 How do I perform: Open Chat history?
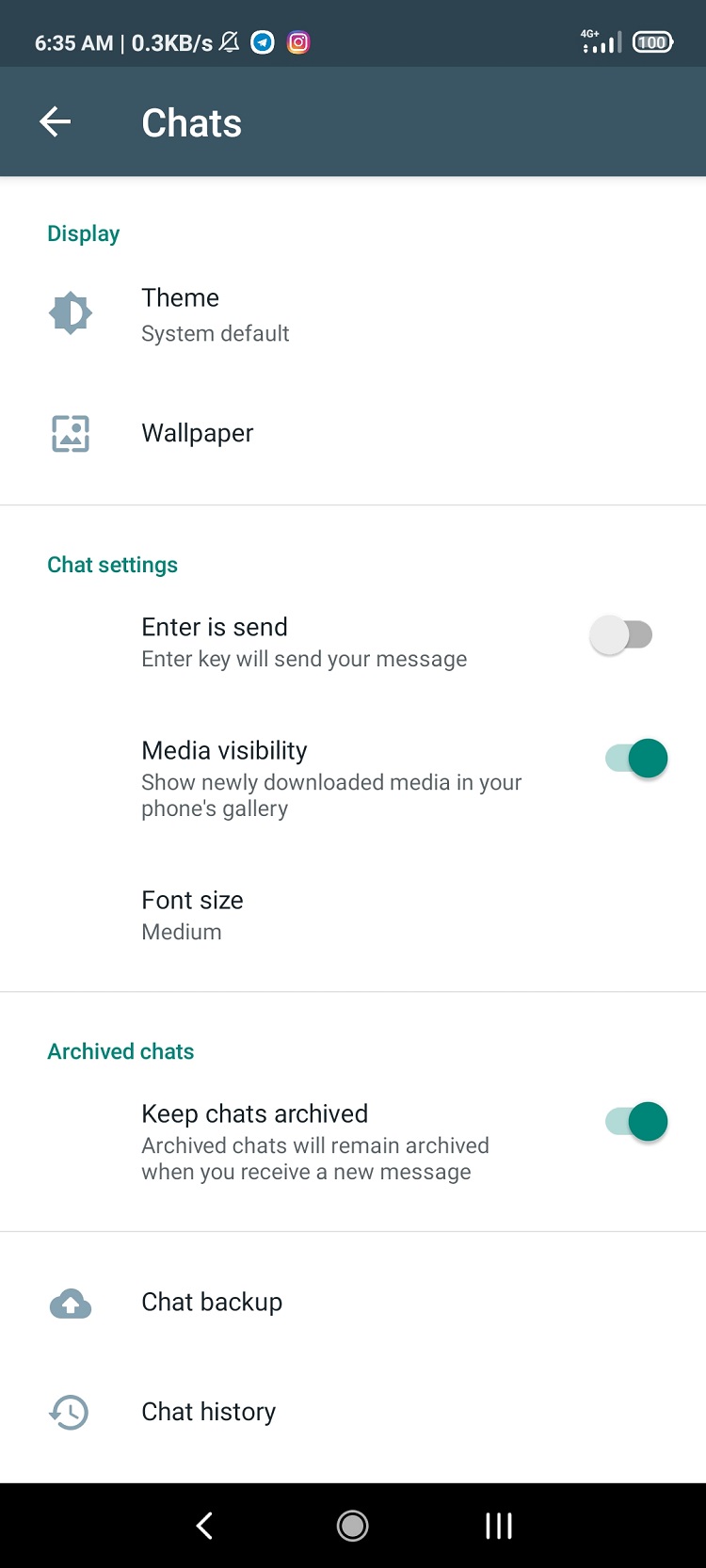pos(209,1412)
